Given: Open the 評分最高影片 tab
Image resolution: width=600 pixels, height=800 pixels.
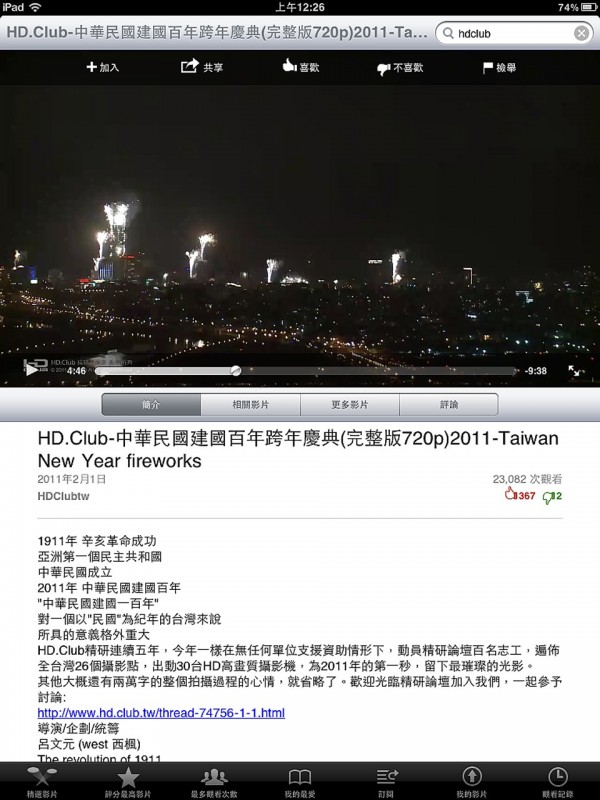Looking at the screenshot, I should (128, 781).
